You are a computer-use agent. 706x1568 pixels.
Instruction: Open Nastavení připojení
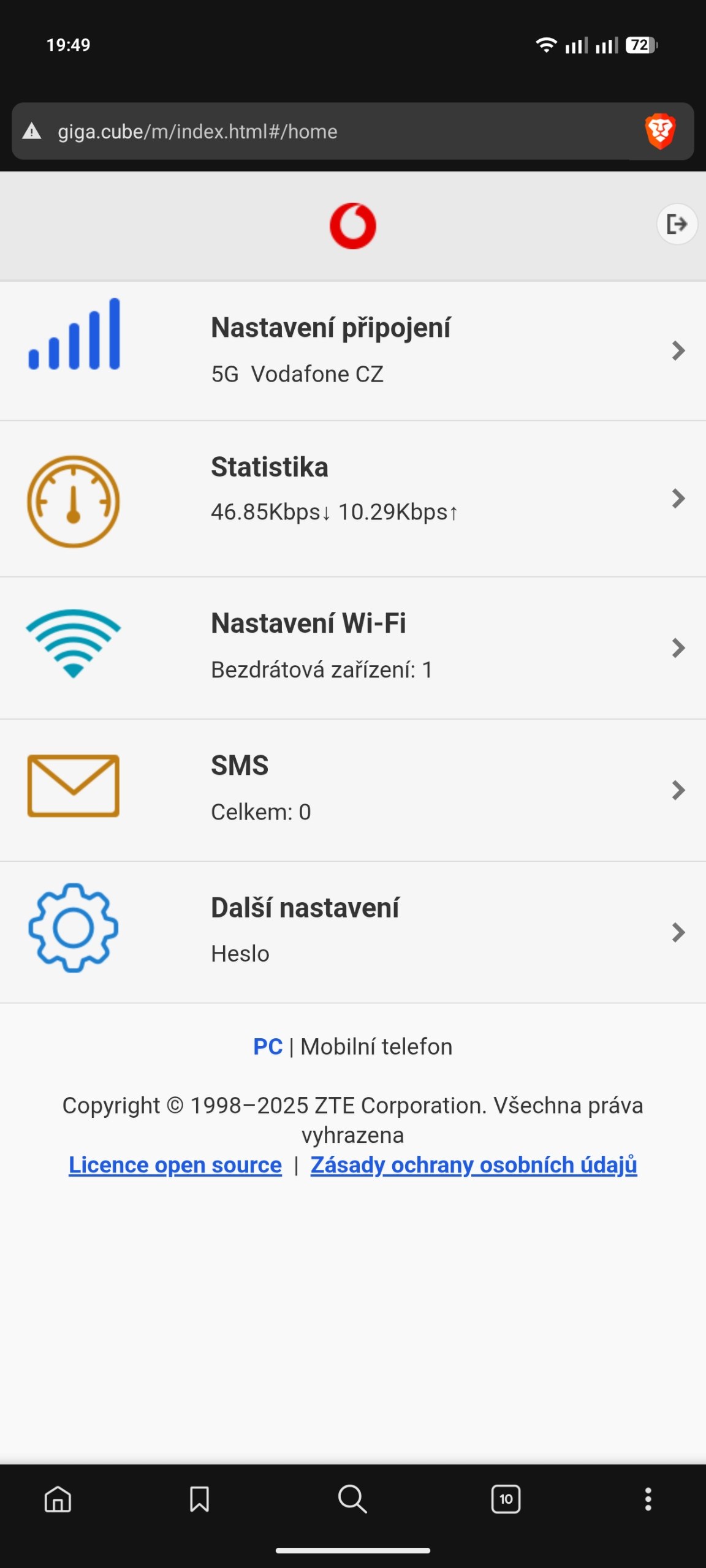coord(352,350)
